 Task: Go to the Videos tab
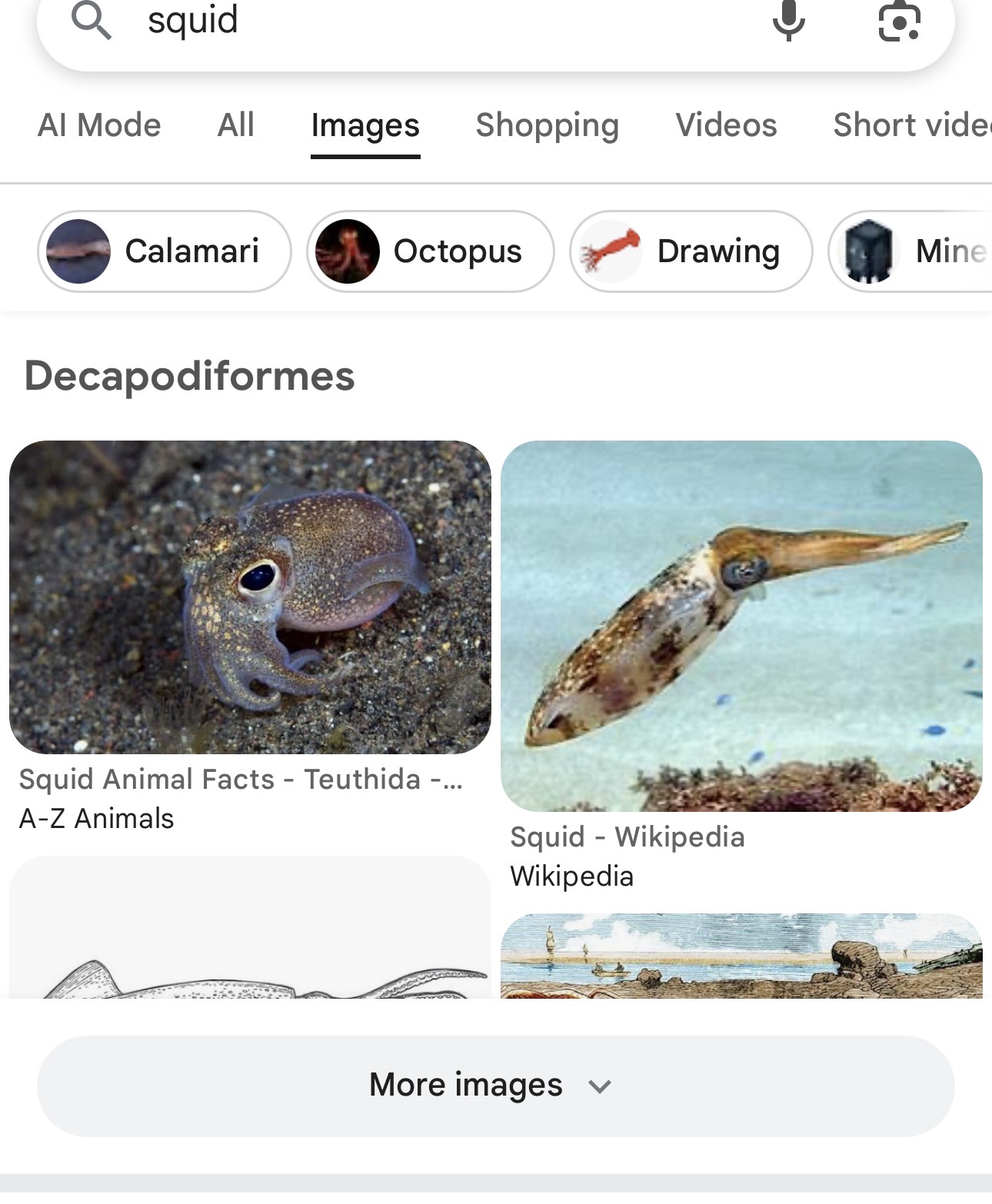(x=726, y=125)
